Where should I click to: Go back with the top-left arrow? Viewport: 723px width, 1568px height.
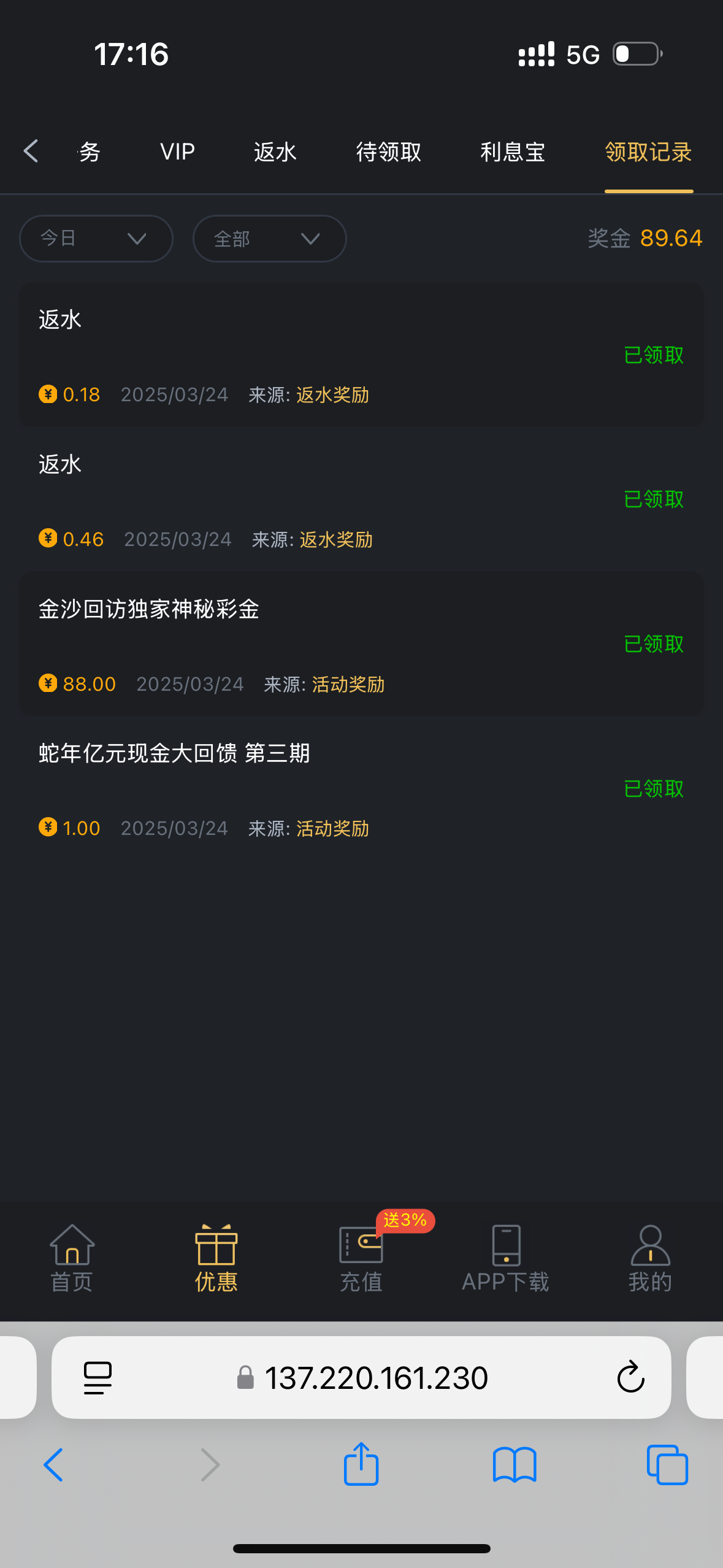click(31, 151)
